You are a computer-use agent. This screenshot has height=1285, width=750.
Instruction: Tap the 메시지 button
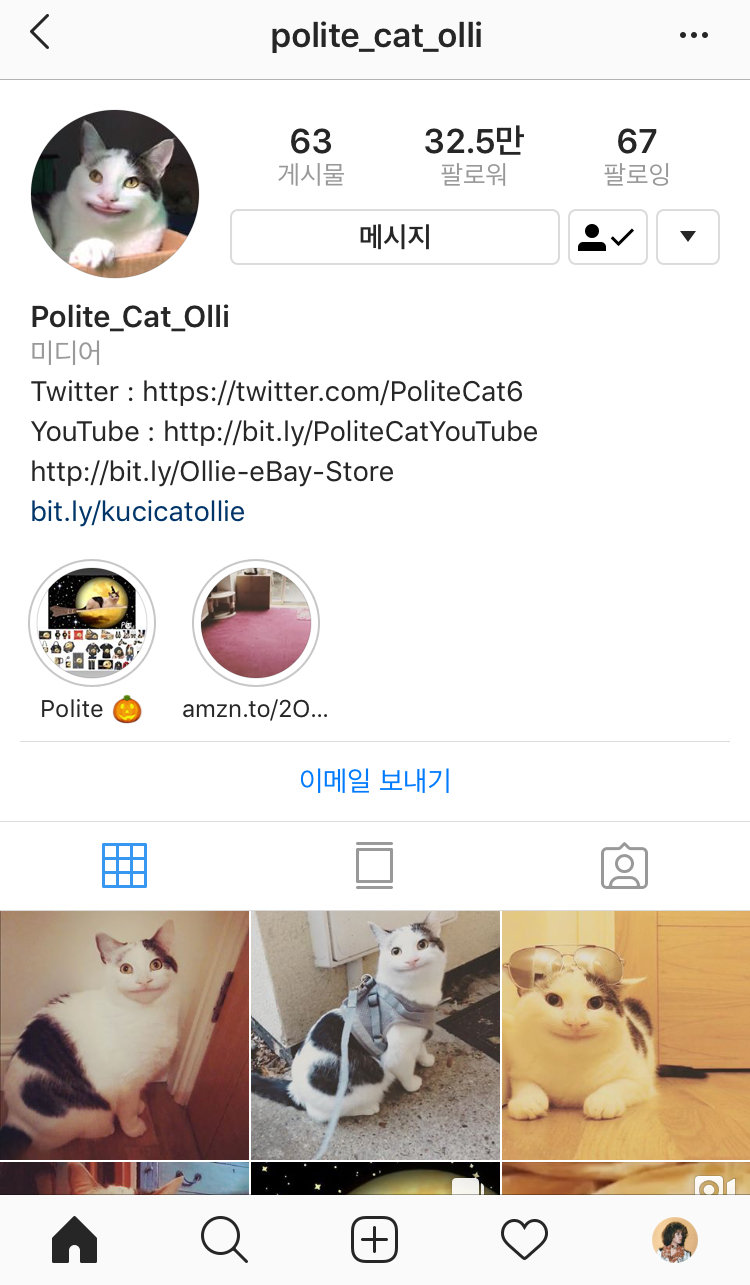[395, 237]
